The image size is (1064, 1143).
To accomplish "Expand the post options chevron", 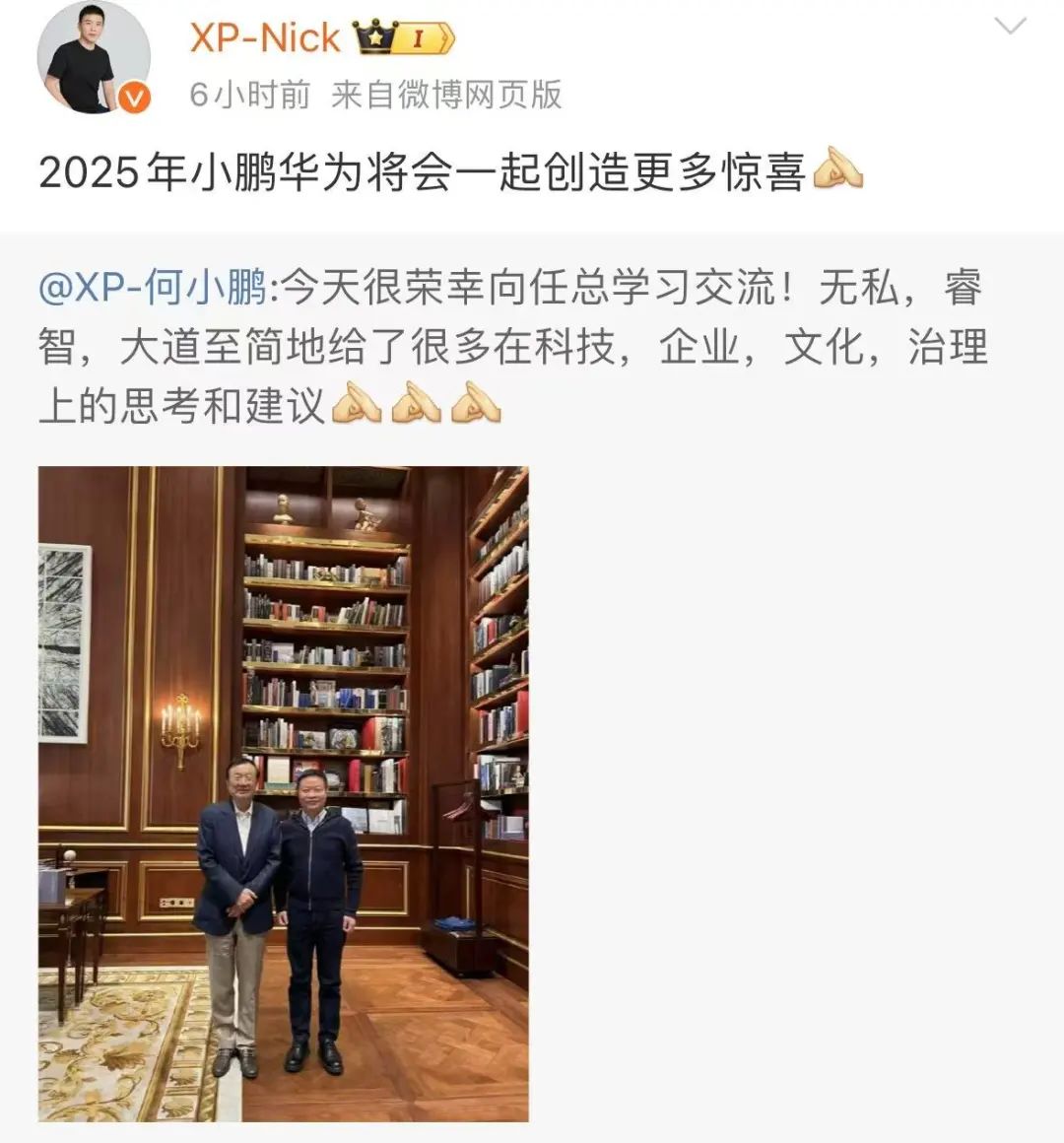I will click(x=1010, y=27).
